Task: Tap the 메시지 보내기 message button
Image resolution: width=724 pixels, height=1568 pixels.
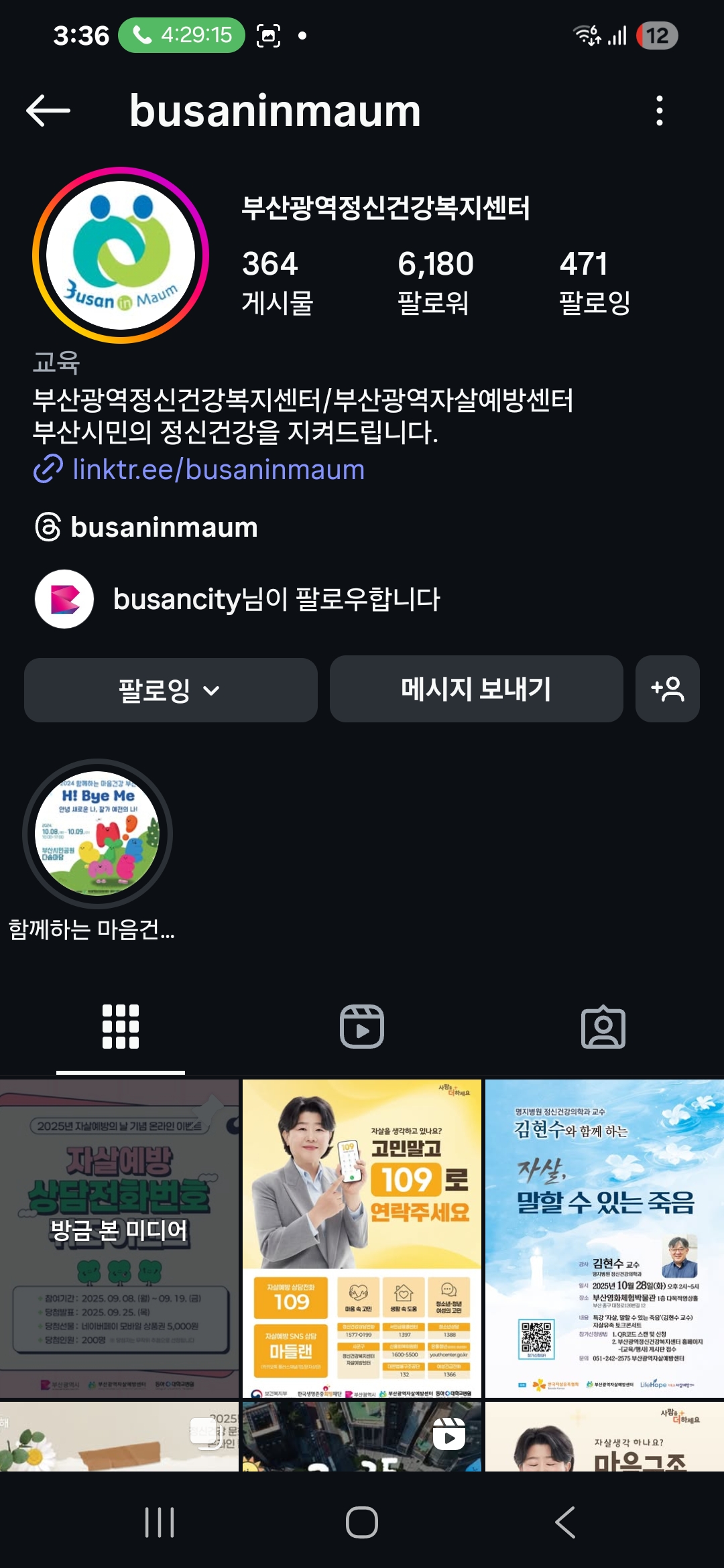Action: pyautogui.click(x=476, y=689)
